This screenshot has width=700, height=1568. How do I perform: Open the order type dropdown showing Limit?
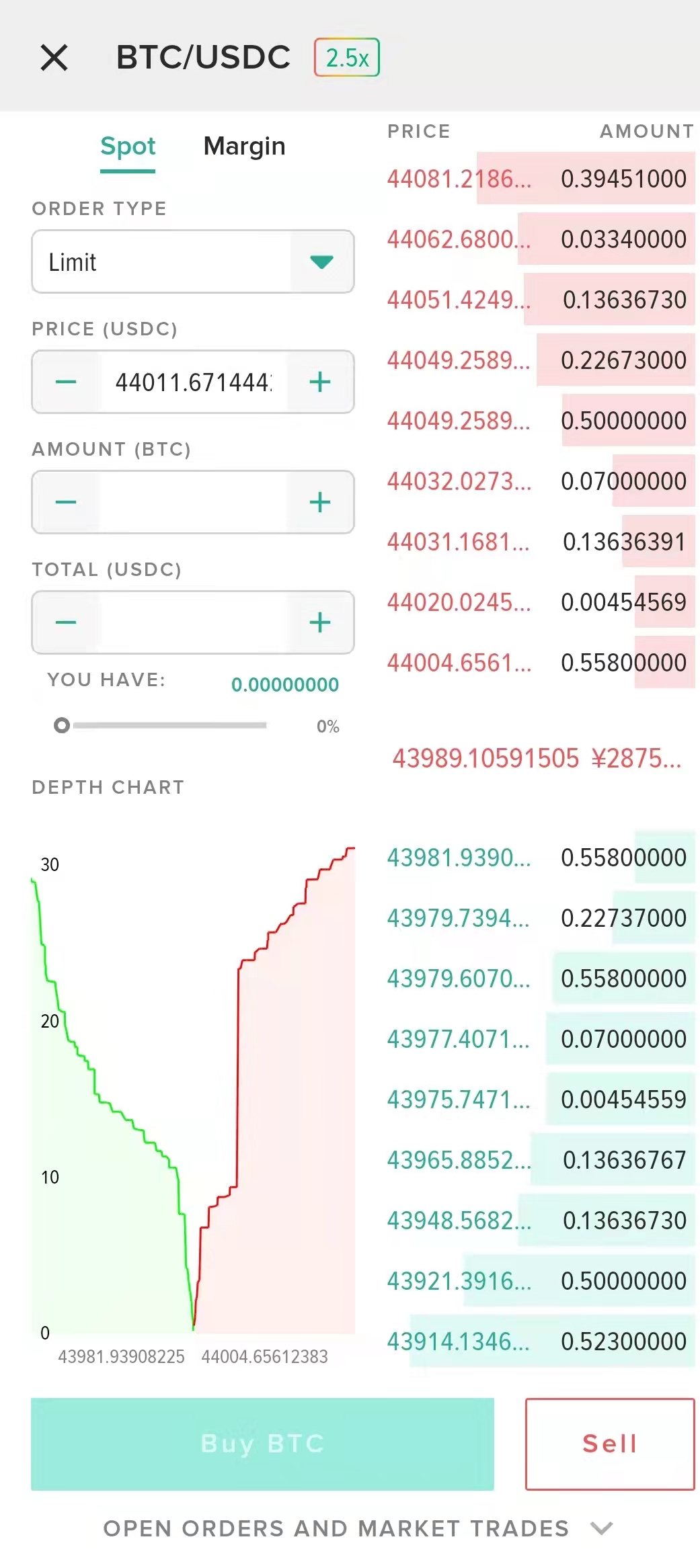(x=192, y=262)
